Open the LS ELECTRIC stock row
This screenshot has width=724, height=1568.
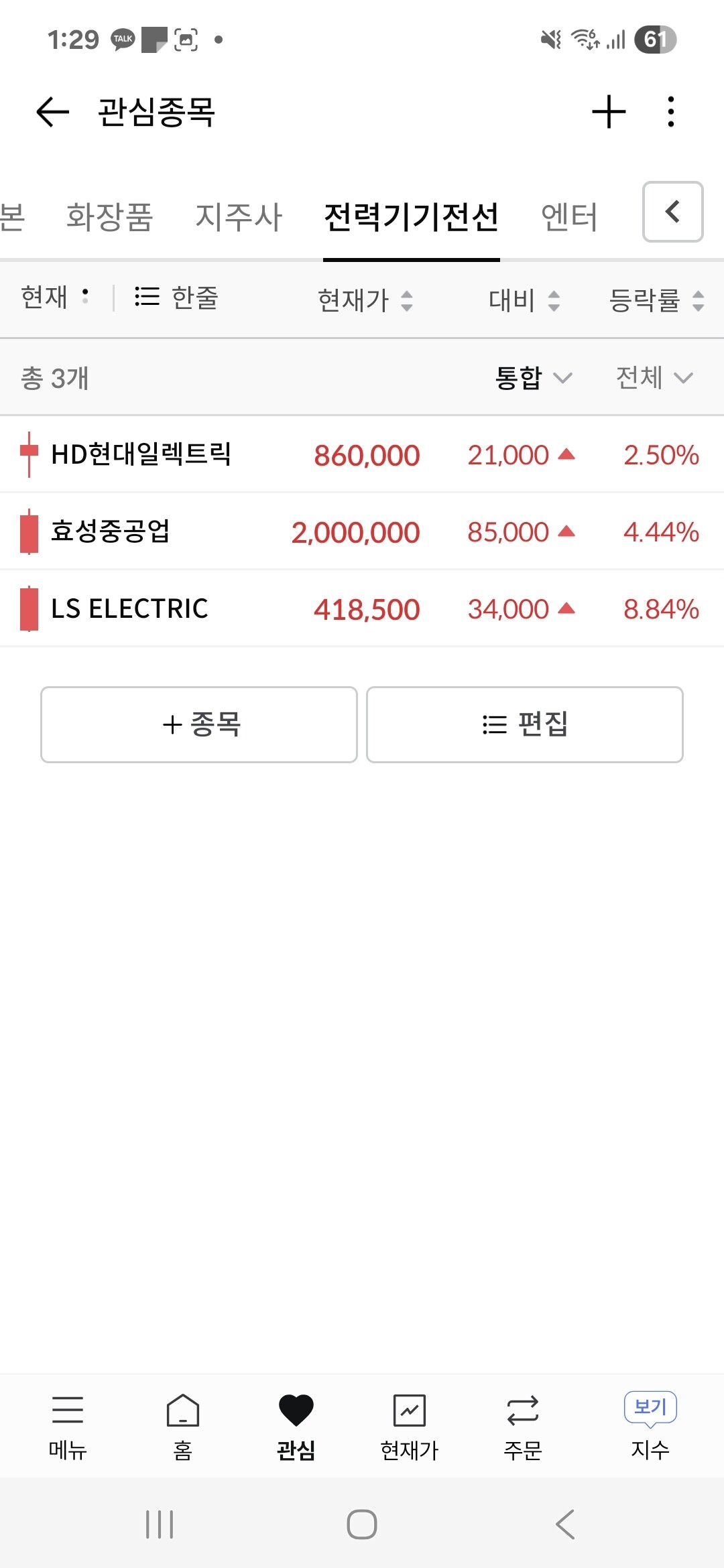tap(362, 608)
